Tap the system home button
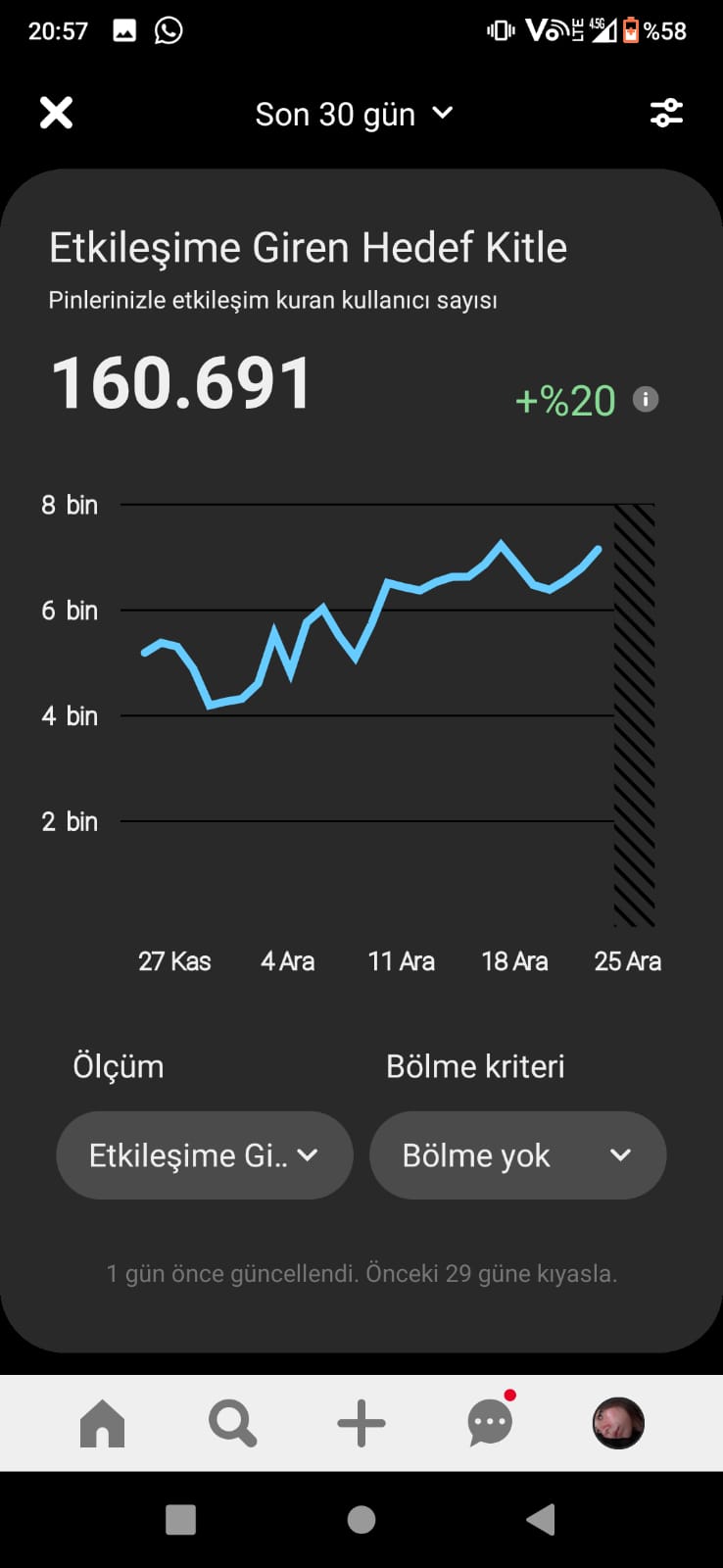Viewport: 723px width, 1568px height. tap(361, 1519)
